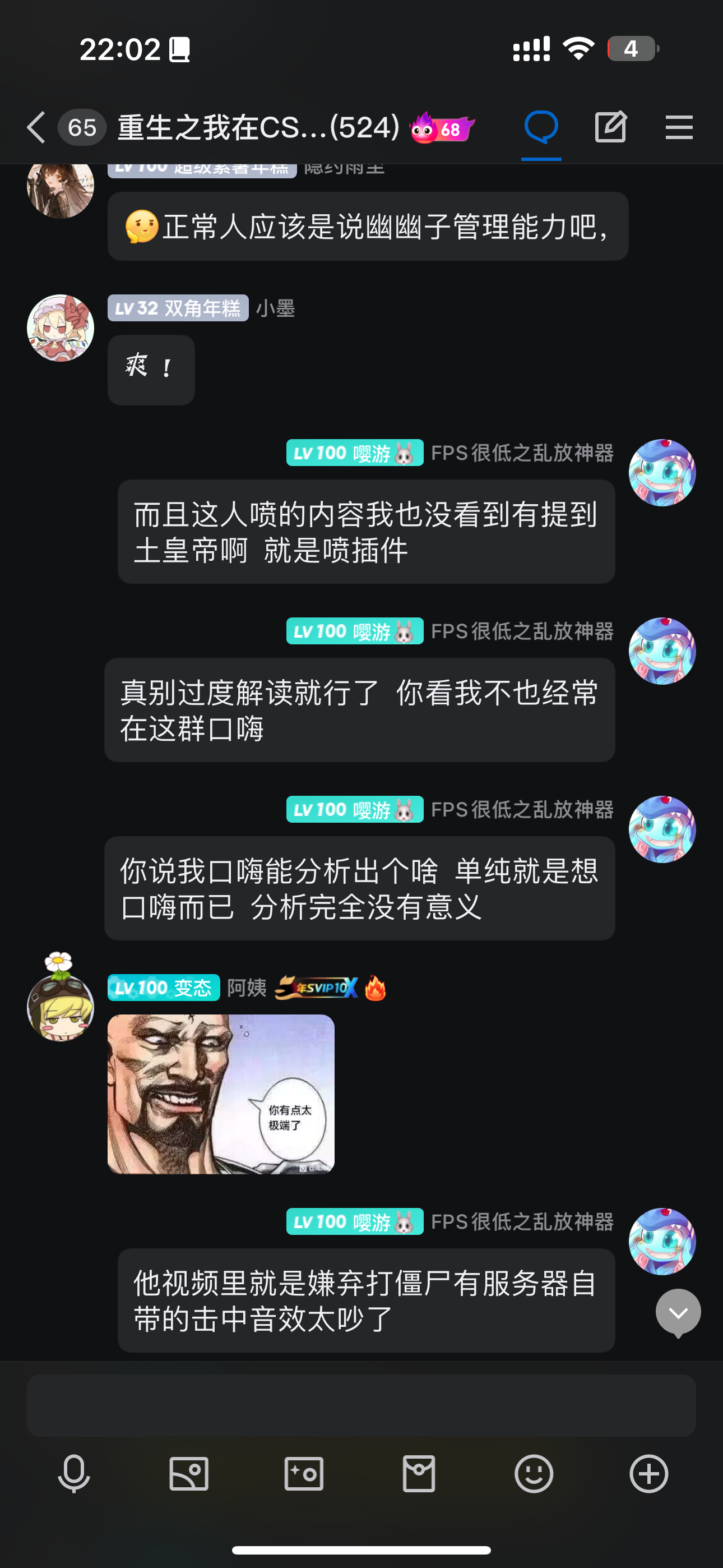Open 阿姨's SVIP10 badge
The image size is (723, 1568).
pyautogui.click(x=317, y=988)
